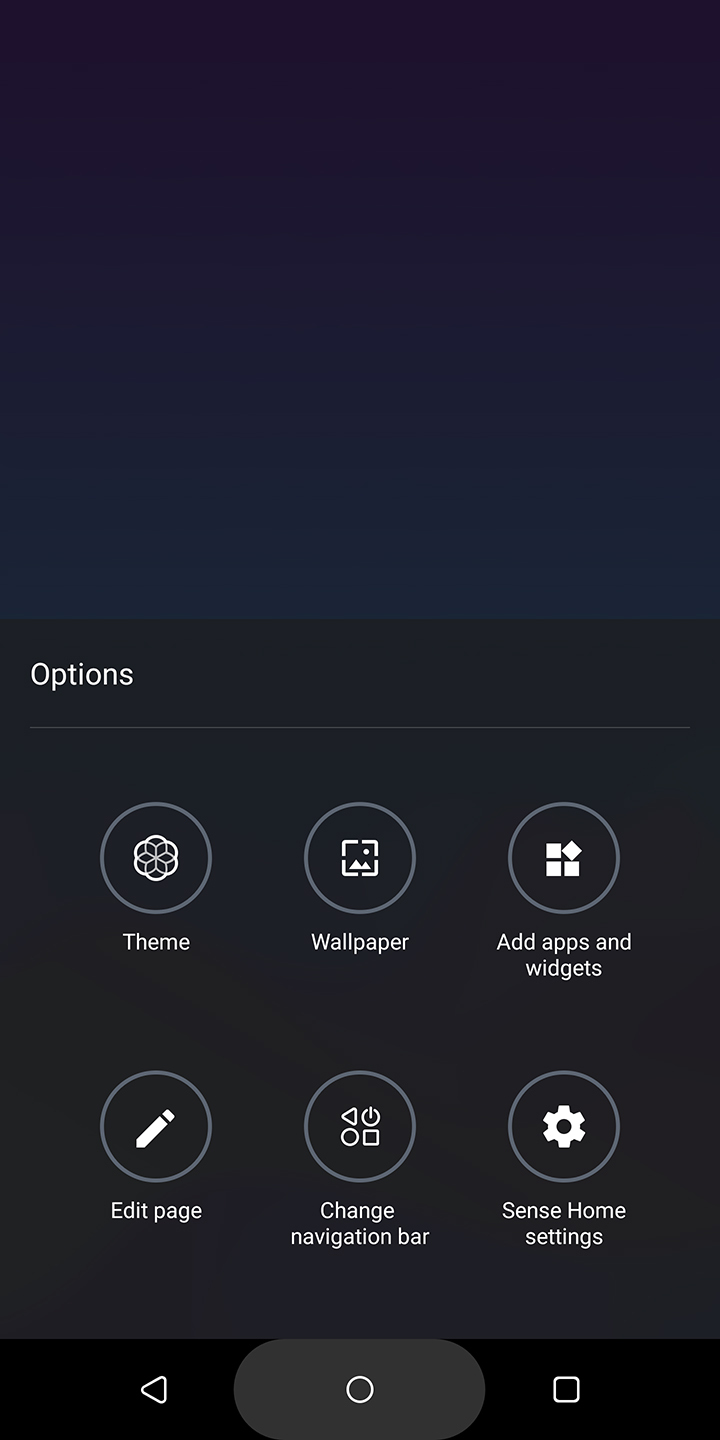Tap the system back button
Image resolution: width=720 pixels, height=1440 pixels.
pyautogui.click(x=154, y=1389)
